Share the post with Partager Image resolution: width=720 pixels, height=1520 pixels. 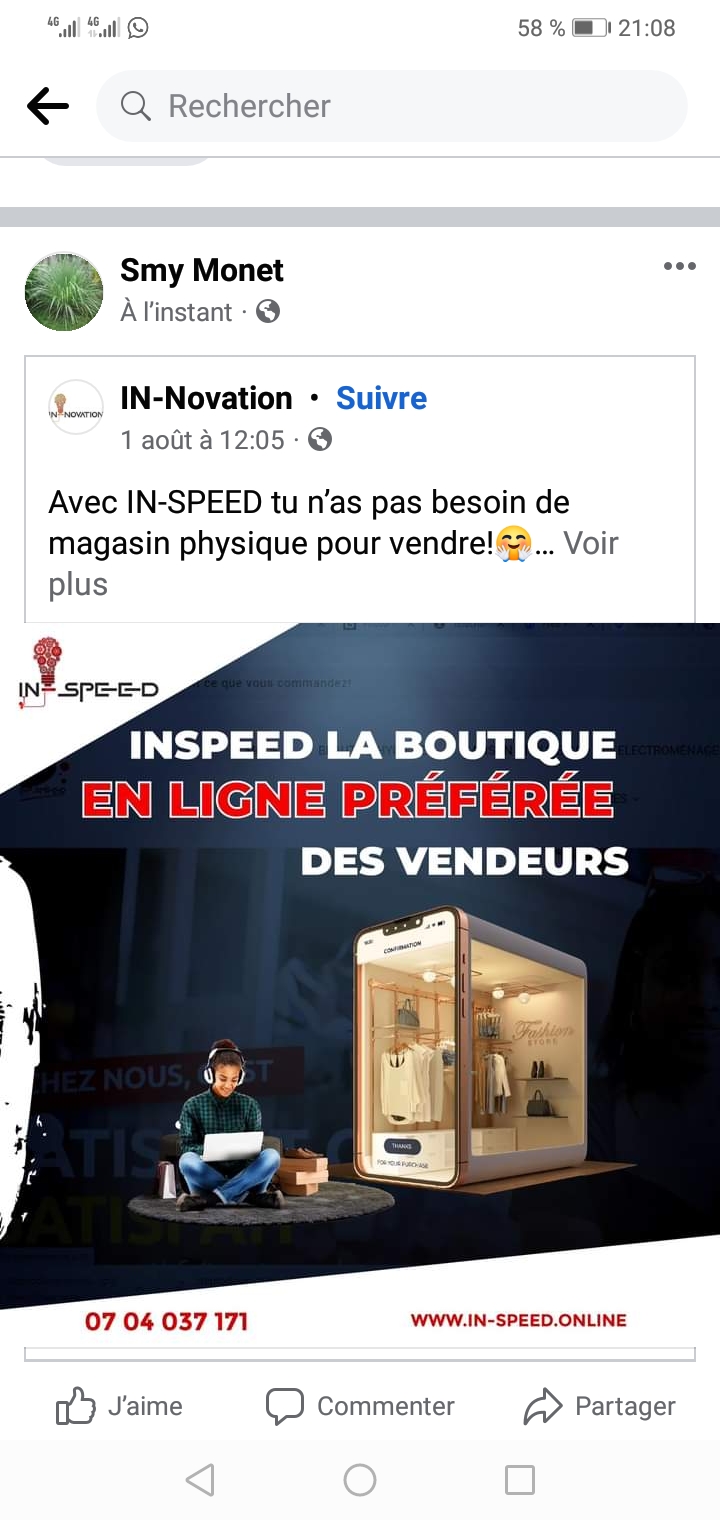pyautogui.click(x=600, y=1406)
